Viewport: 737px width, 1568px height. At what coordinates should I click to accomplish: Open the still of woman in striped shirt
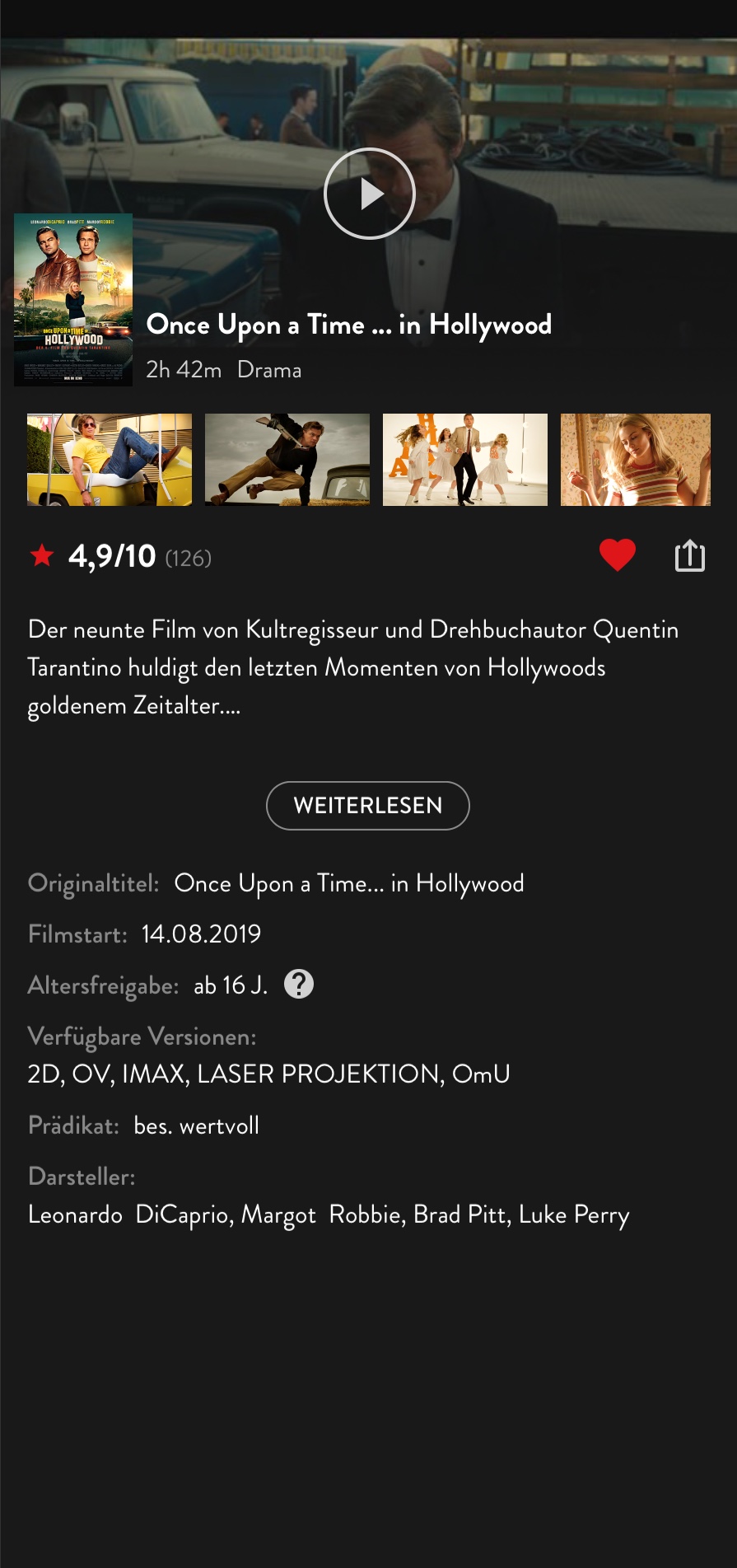(636, 460)
